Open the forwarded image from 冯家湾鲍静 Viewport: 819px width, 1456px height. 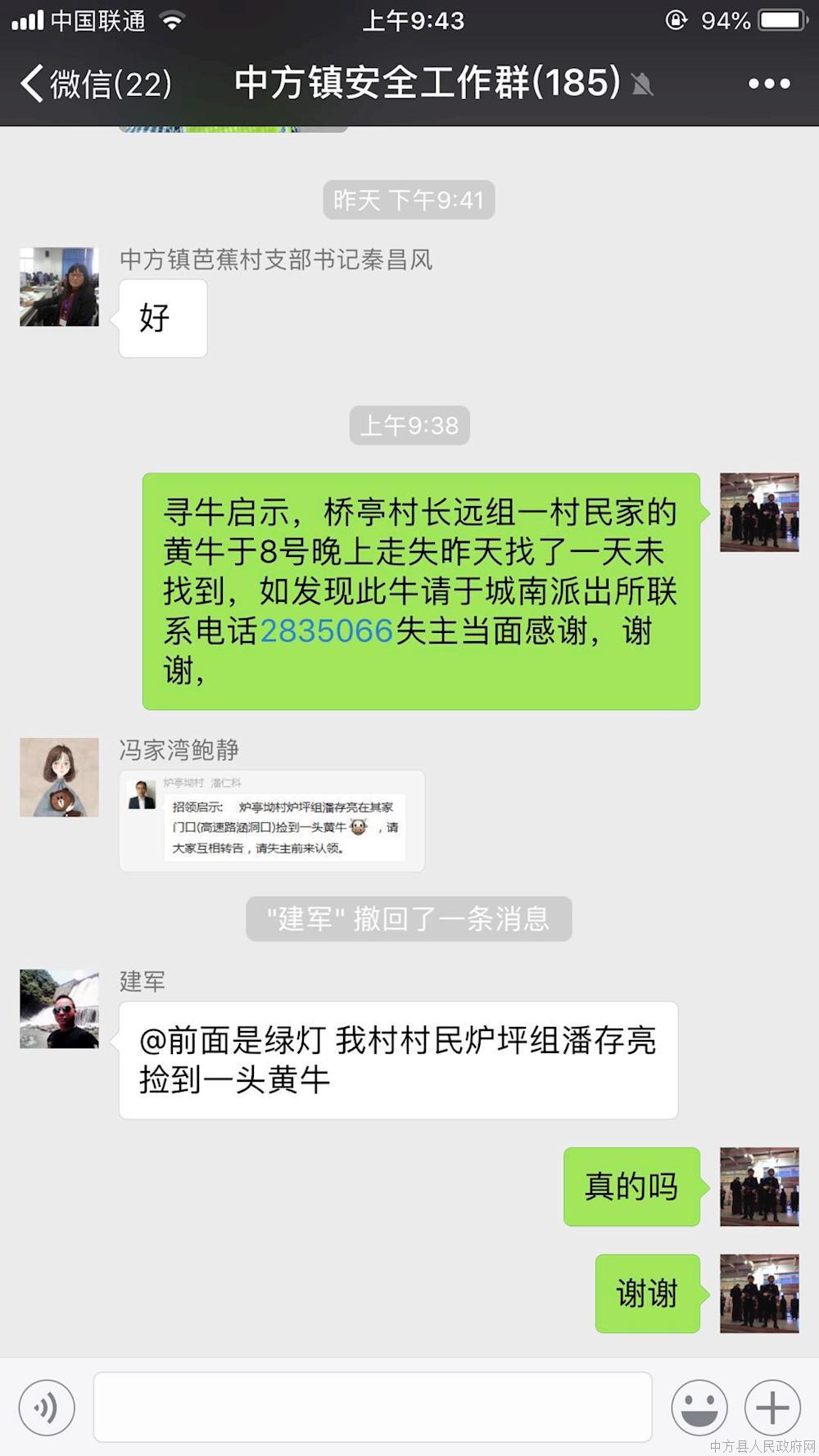(x=272, y=821)
